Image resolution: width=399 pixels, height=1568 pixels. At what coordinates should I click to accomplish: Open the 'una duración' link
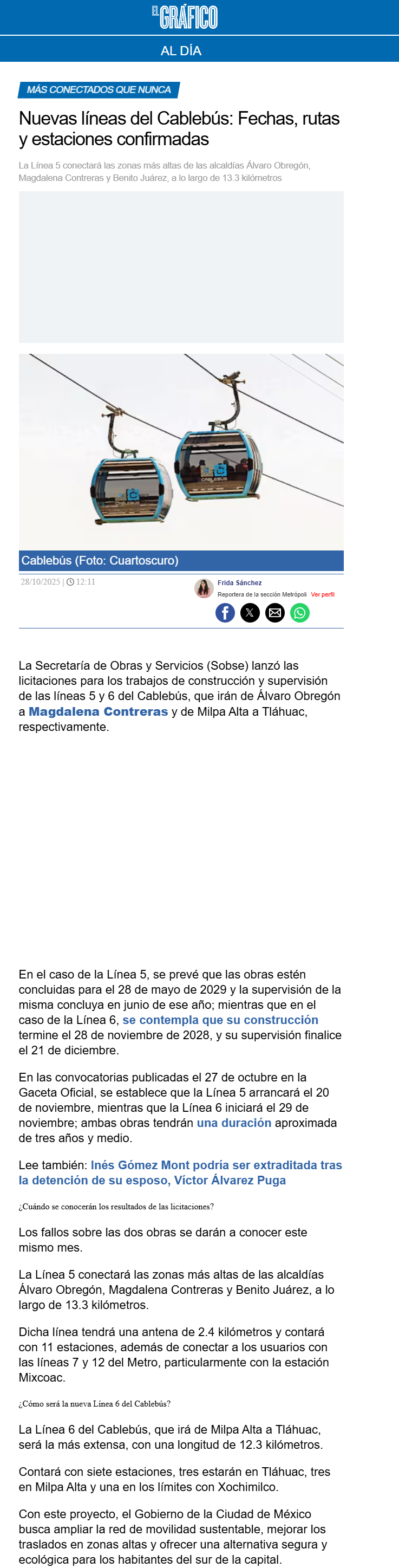point(234,1123)
